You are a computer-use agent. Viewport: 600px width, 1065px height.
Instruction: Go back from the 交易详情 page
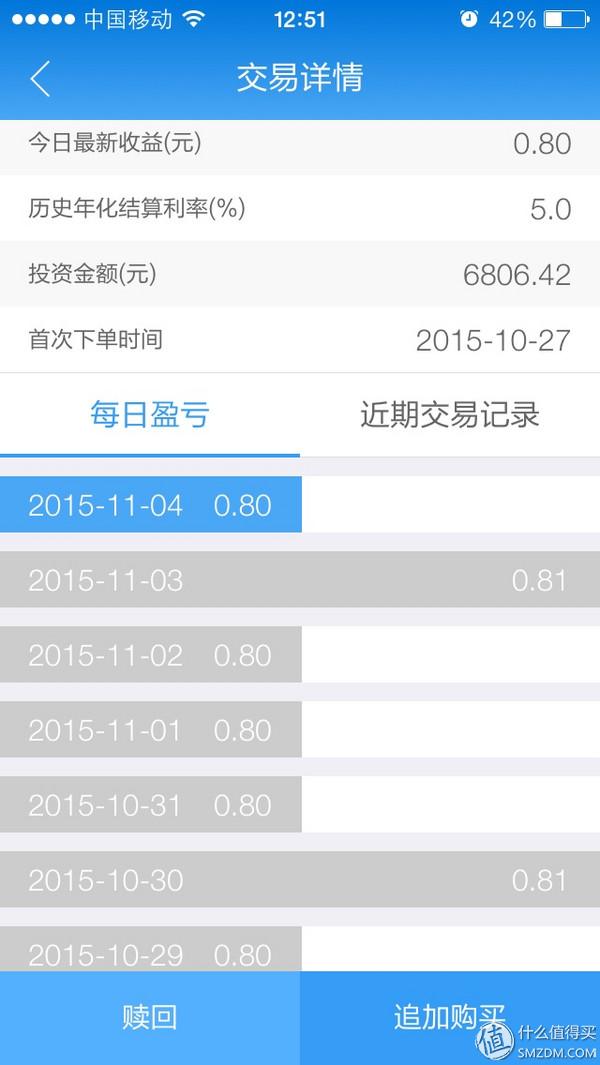[x=40, y=79]
